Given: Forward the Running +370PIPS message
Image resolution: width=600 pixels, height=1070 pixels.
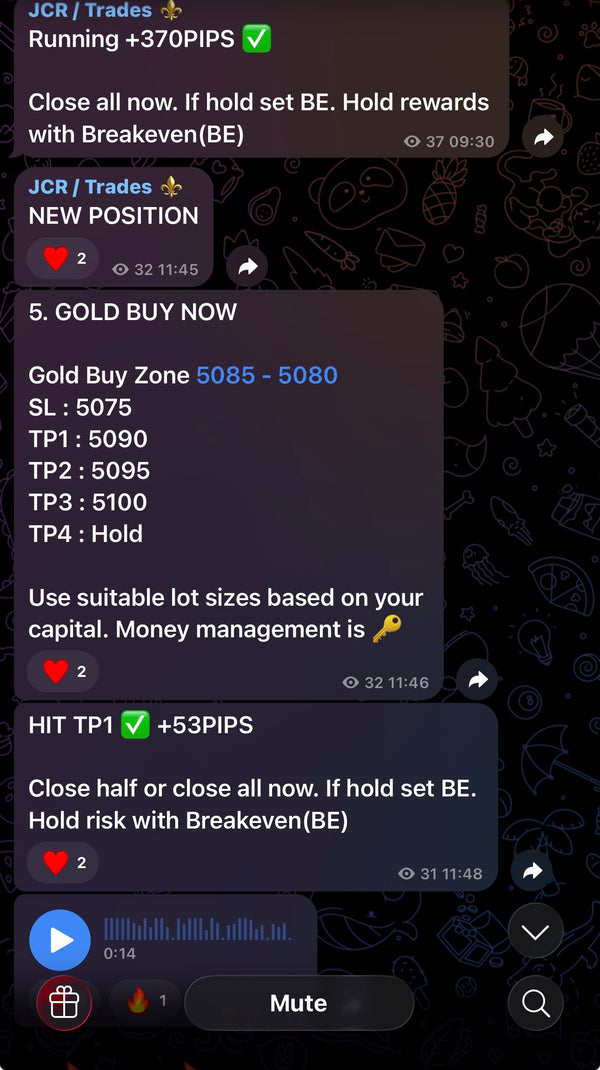Looking at the screenshot, I should click(543, 139).
